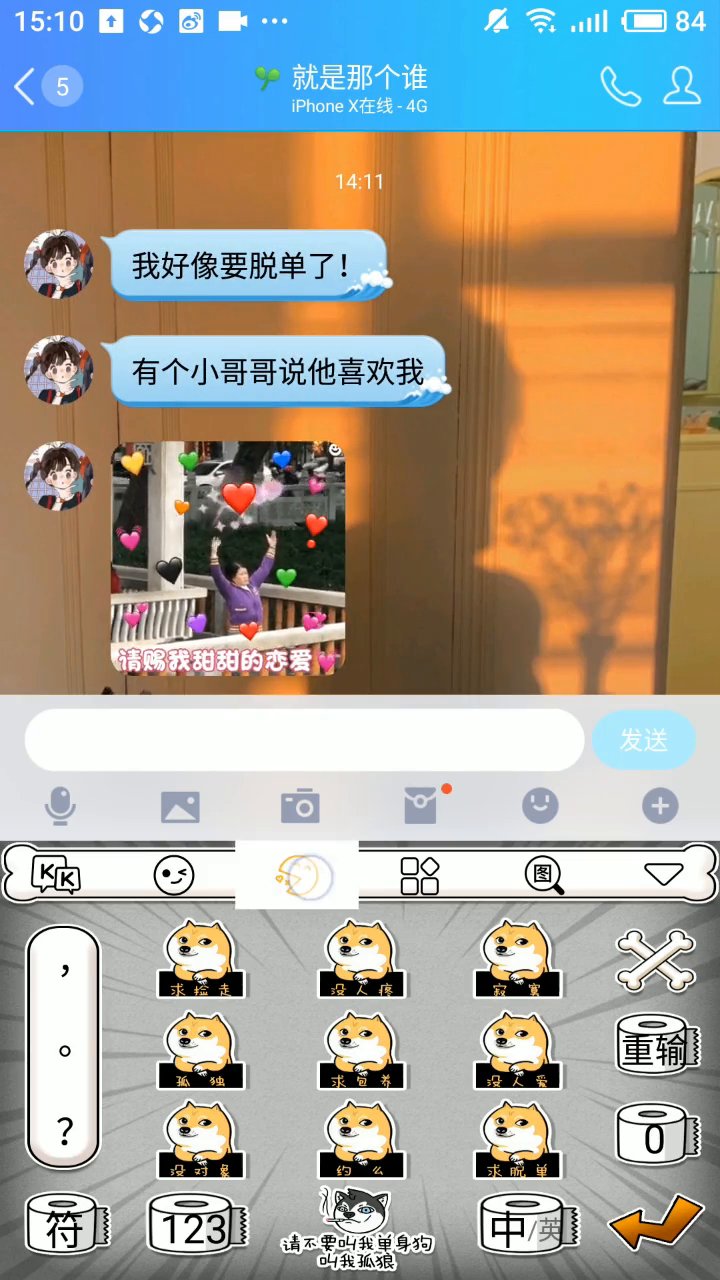Switch to the 123 number keyboard
The width and height of the screenshot is (720, 1280).
point(195,1226)
